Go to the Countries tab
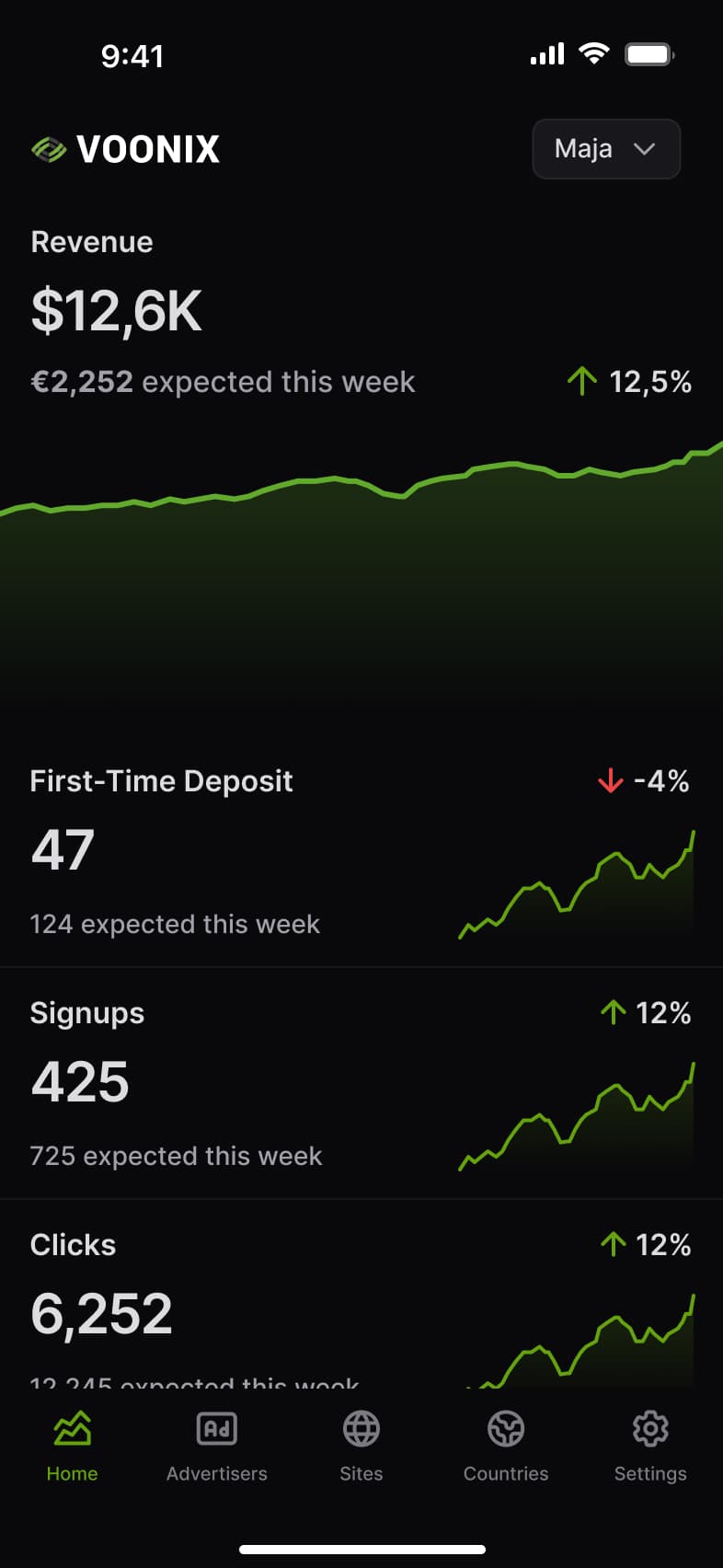 506,1447
